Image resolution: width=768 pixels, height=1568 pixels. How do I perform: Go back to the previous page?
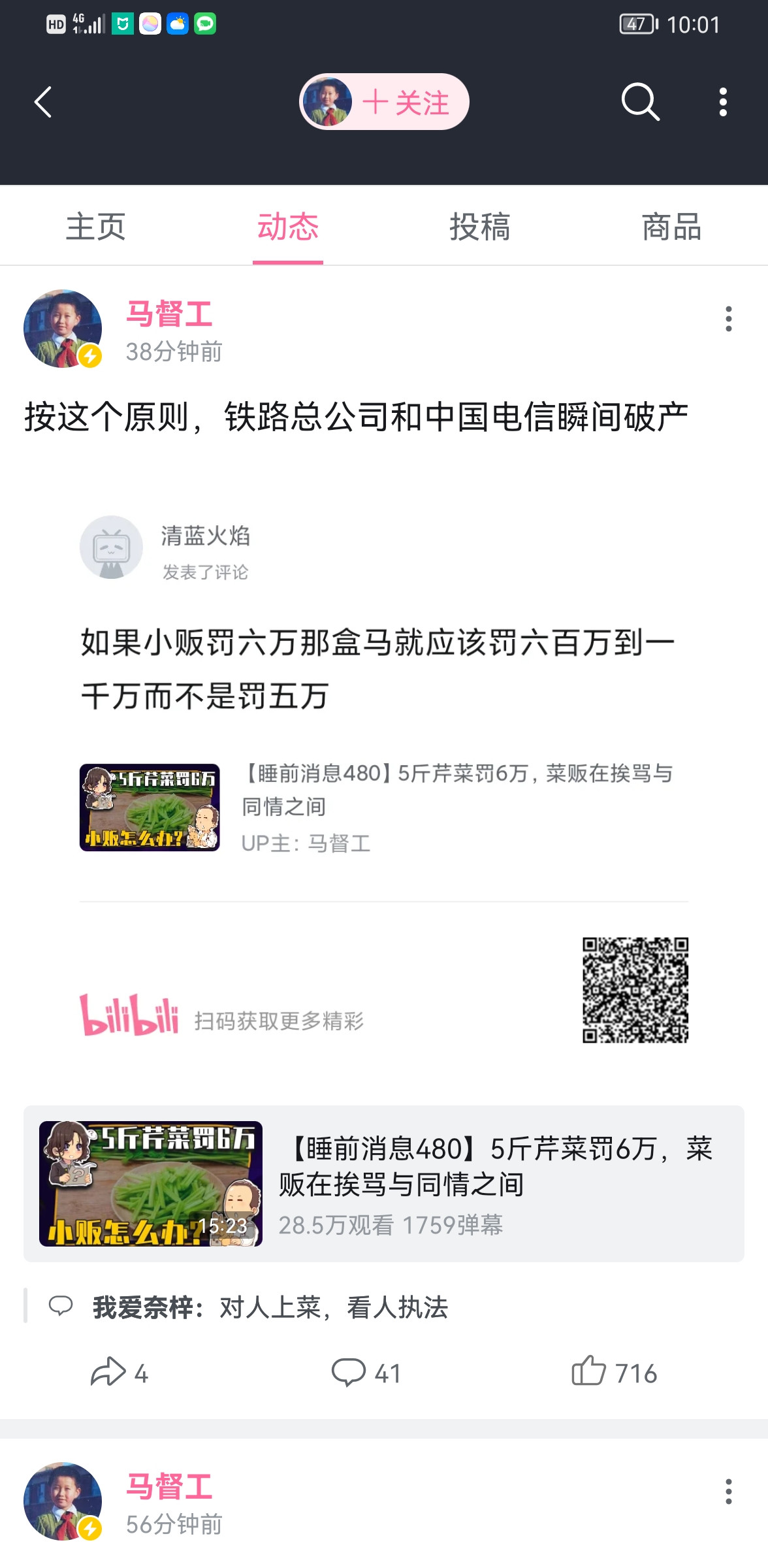tap(43, 103)
